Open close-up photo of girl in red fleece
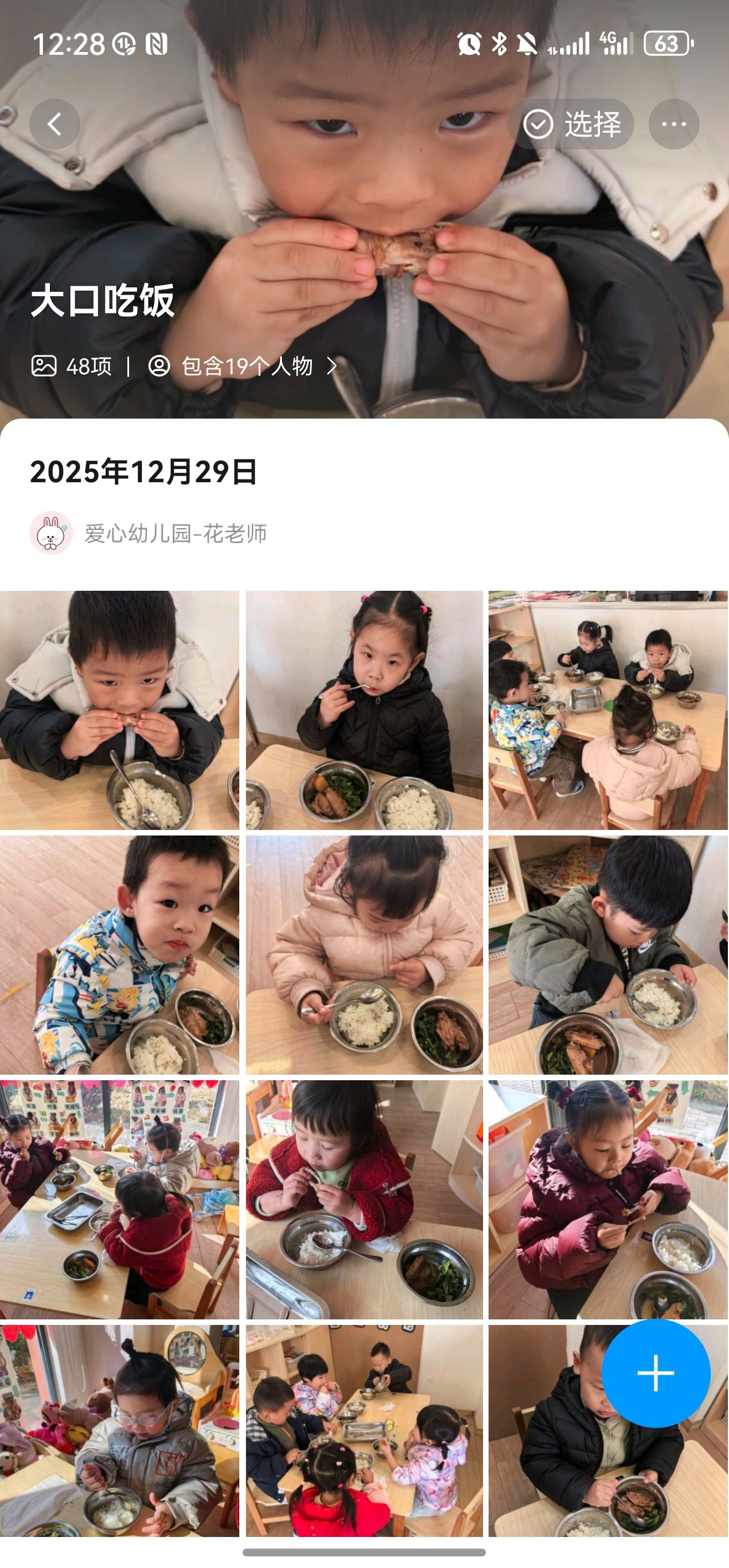The image size is (729, 1568). click(x=364, y=1199)
